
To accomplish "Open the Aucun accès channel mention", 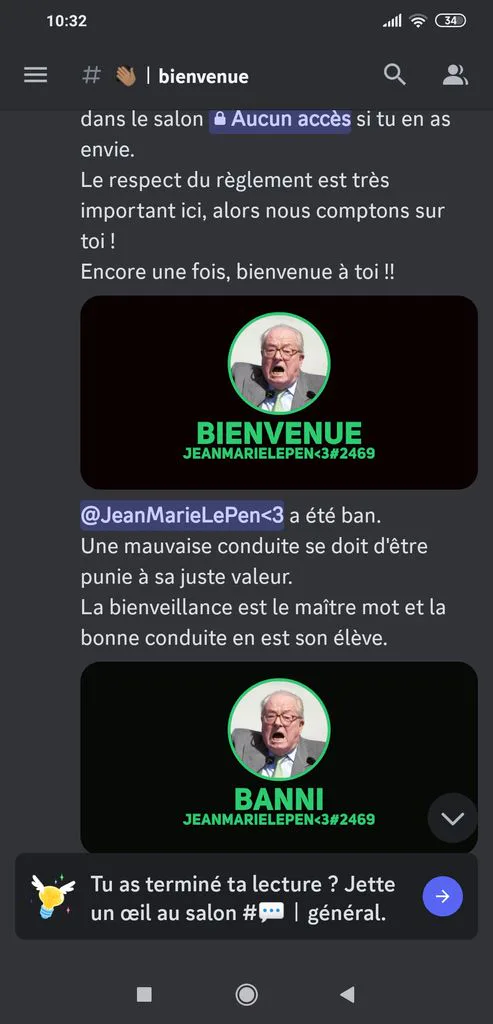I will [x=280, y=120].
